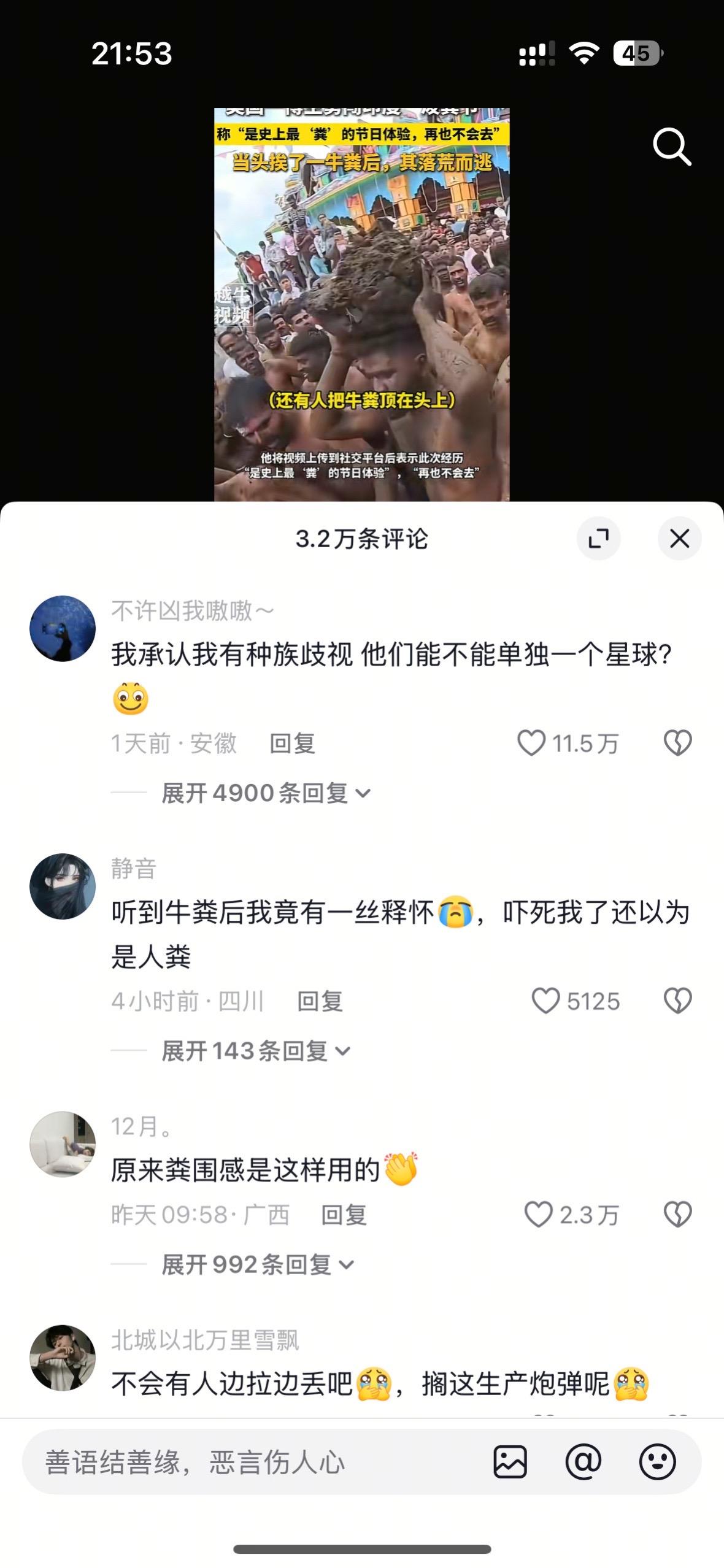Dislike the top comment by 不许凶我嗷嗷～
This screenshot has width=724, height=1568.
678,744
